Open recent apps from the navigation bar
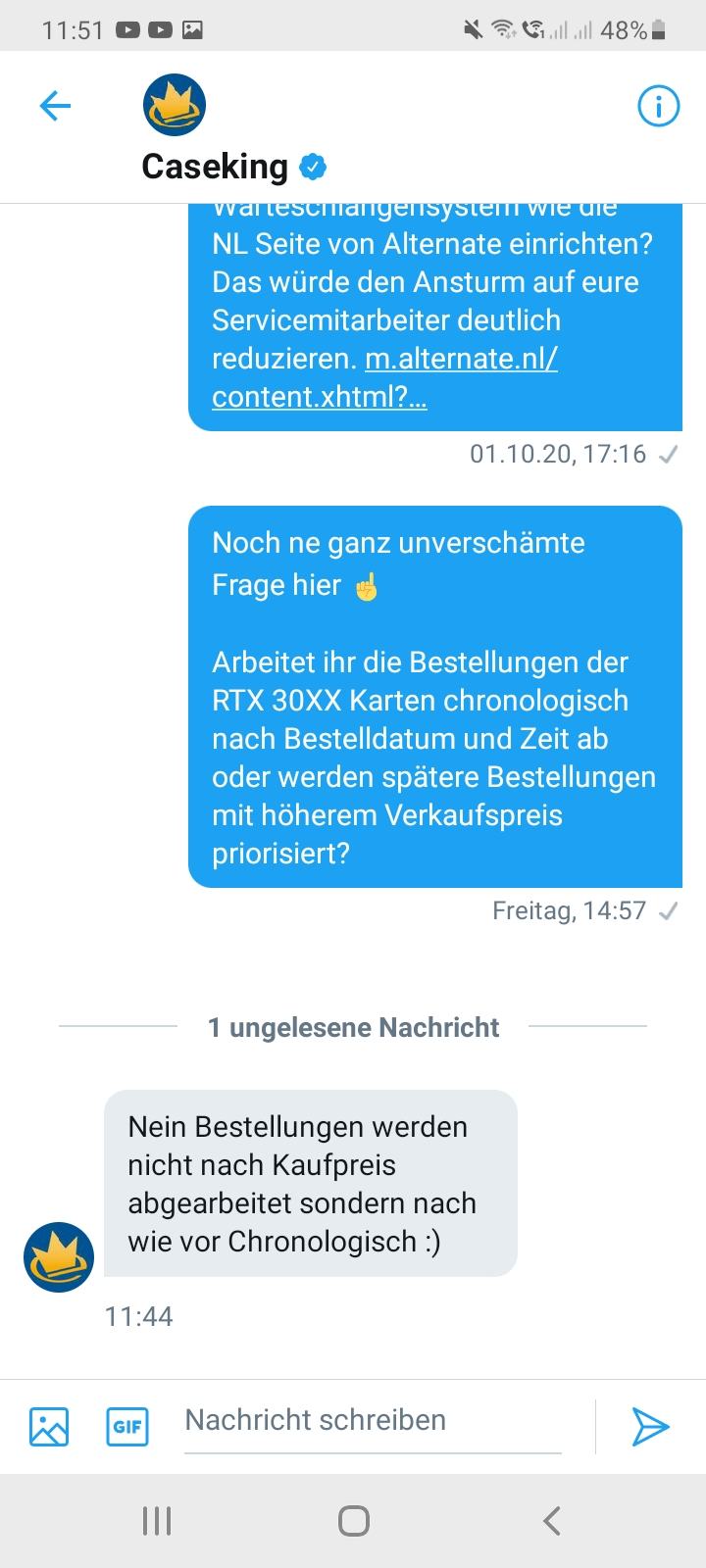 [x=157, y=1521]
